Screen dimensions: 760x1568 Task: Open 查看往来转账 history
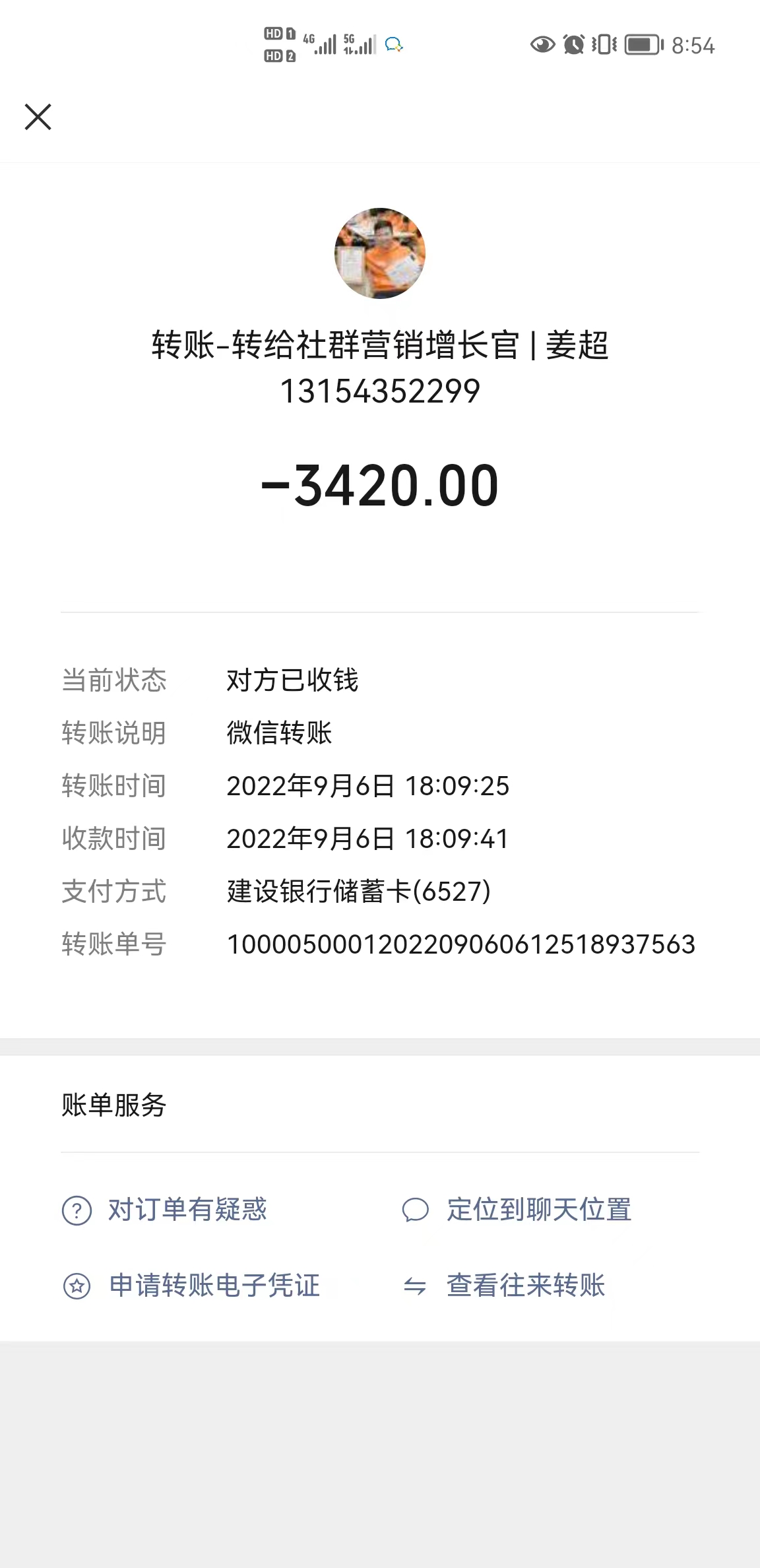(504, 1285)
